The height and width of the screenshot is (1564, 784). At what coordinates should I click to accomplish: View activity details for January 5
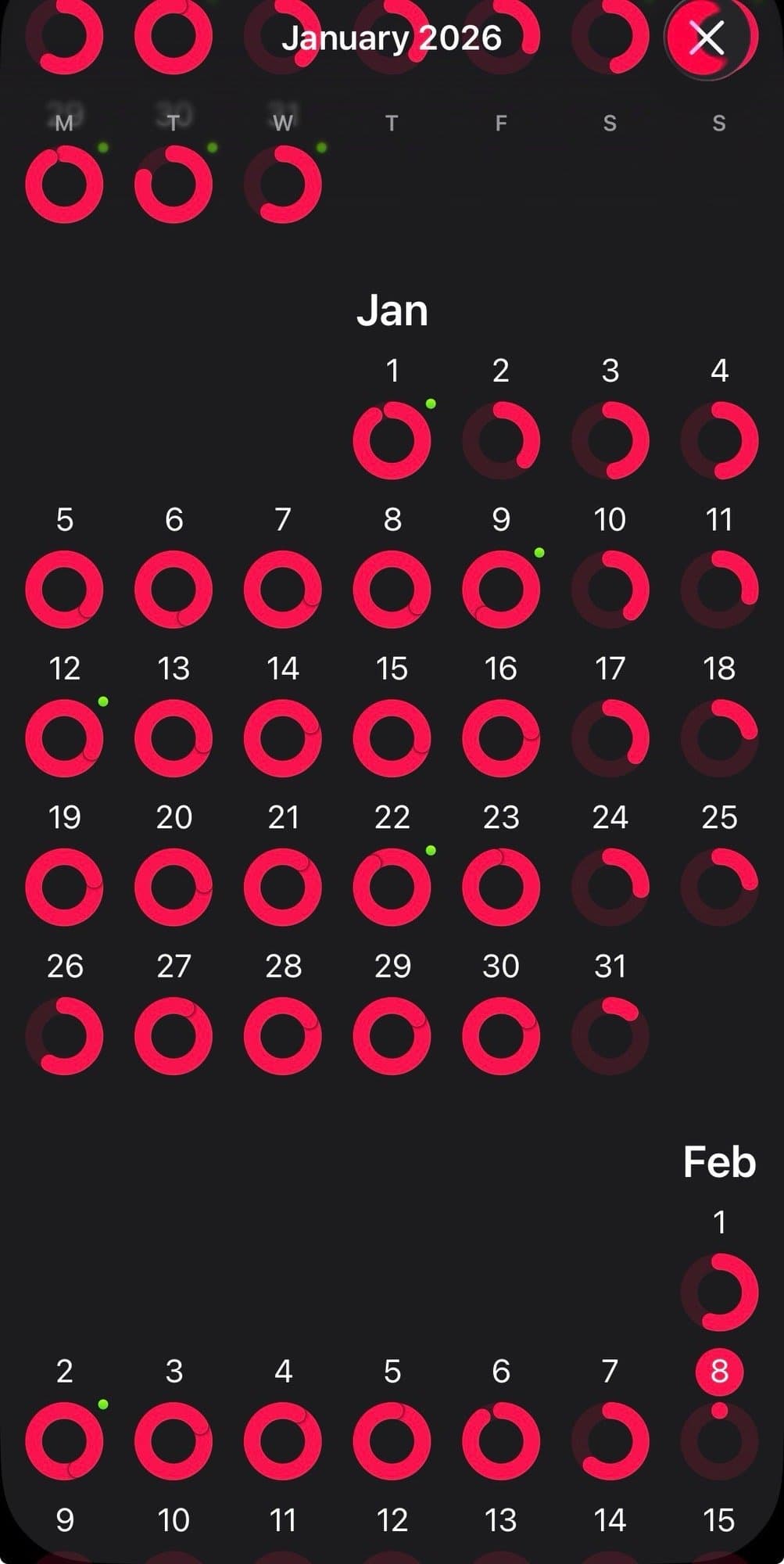(64, 589)
